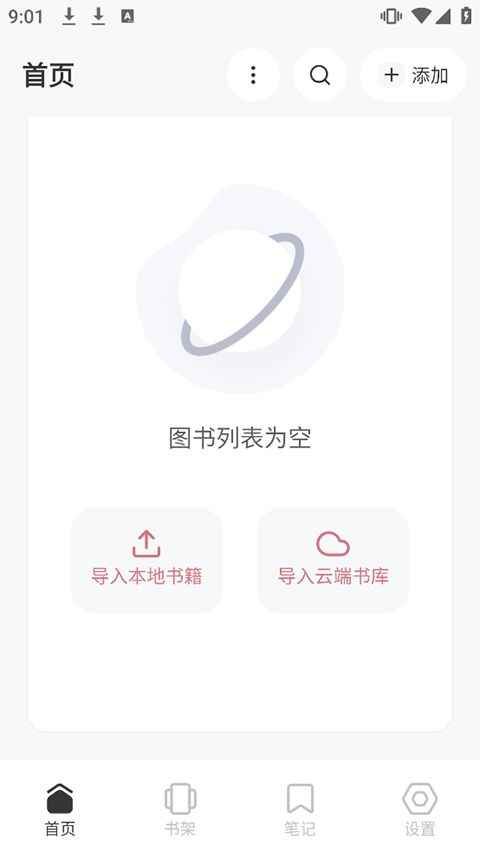Go to the 首页 home tab

(60, 809)
